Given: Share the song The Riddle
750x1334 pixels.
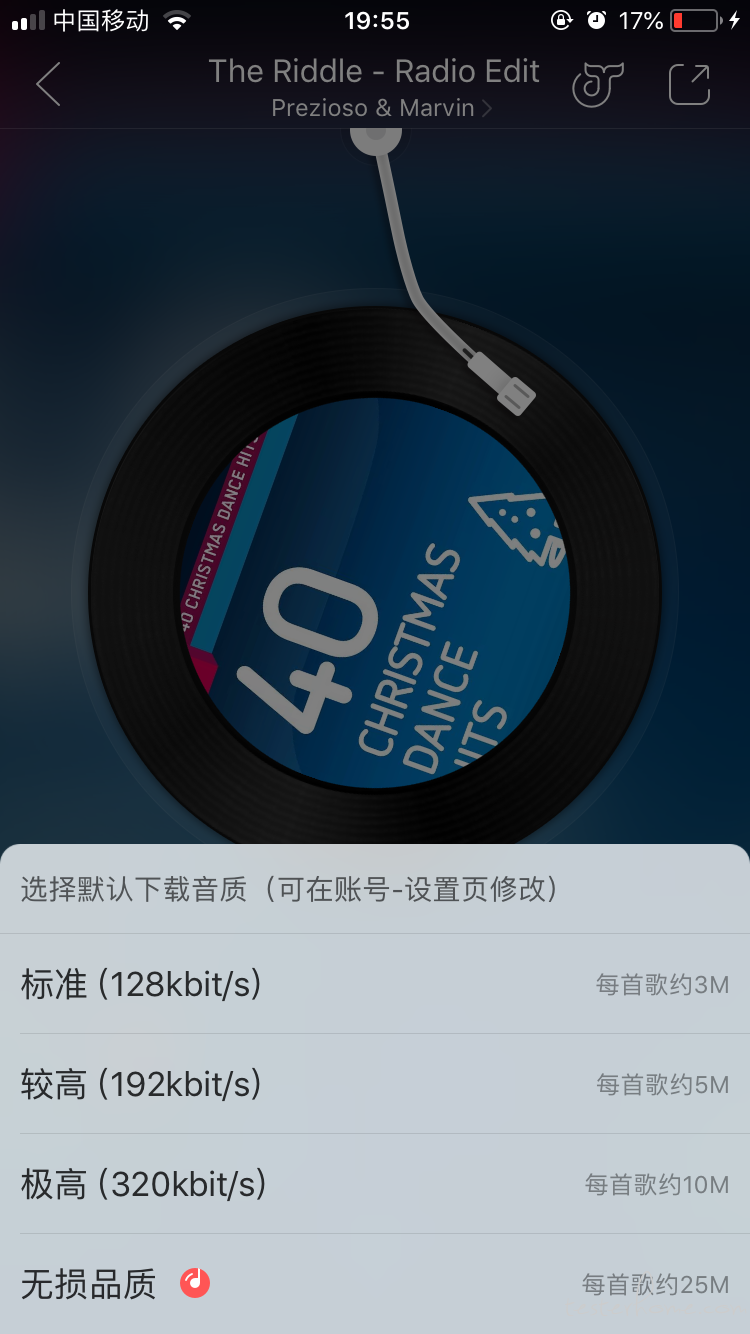Looking at the screenshot, I should click(689, 85).
